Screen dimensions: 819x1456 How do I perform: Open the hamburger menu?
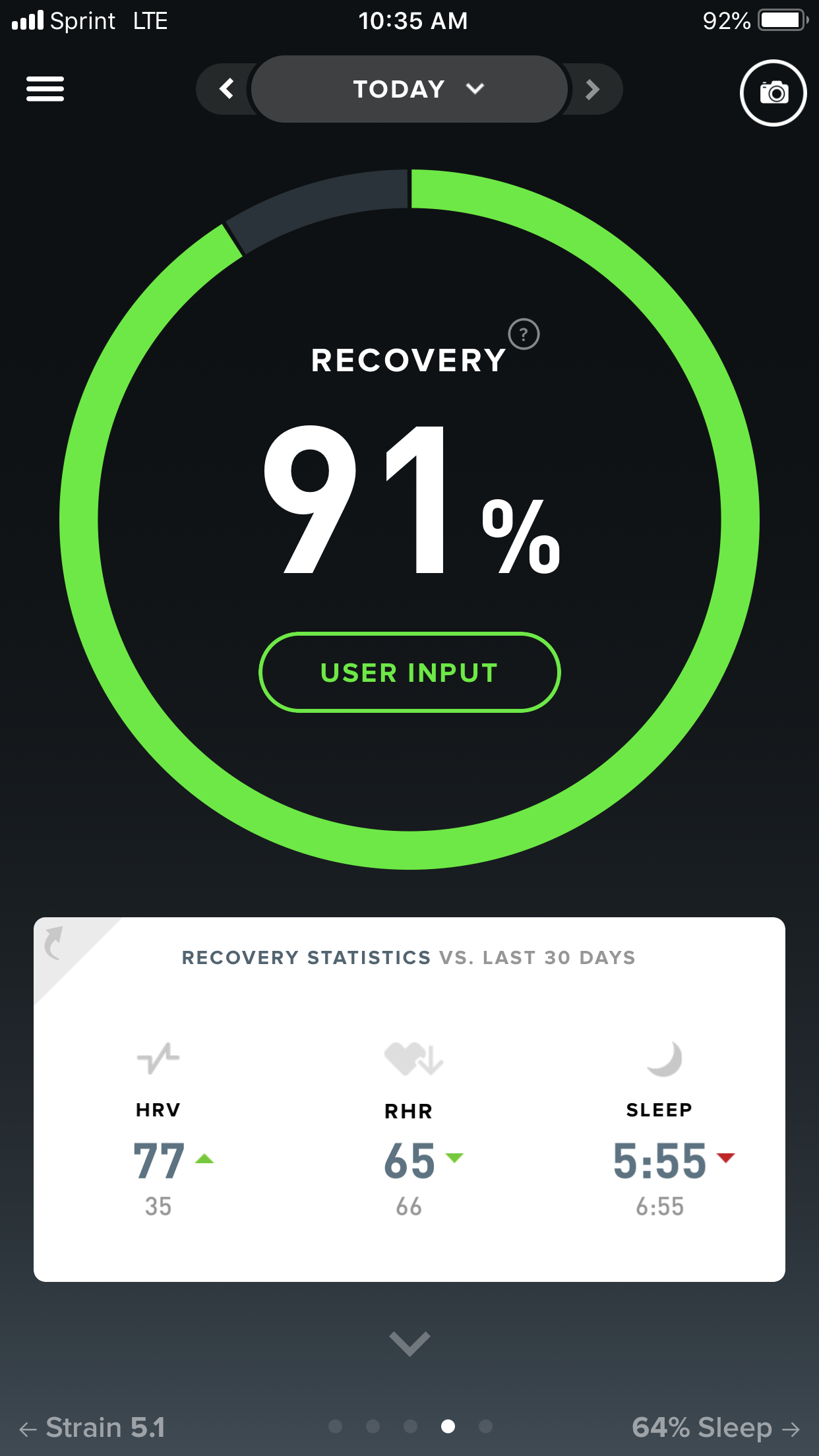coord(45,89)
